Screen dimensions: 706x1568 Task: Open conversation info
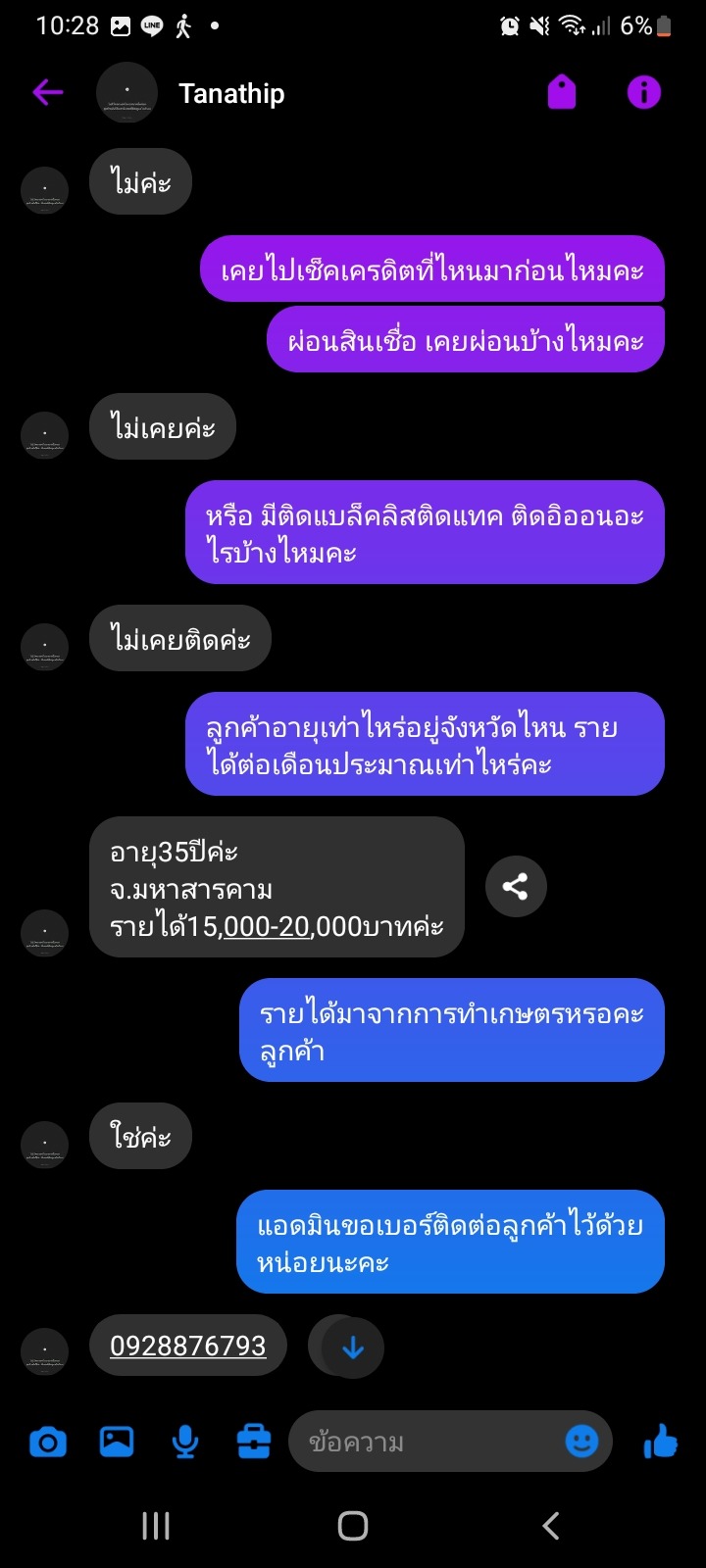coord(644,93)
